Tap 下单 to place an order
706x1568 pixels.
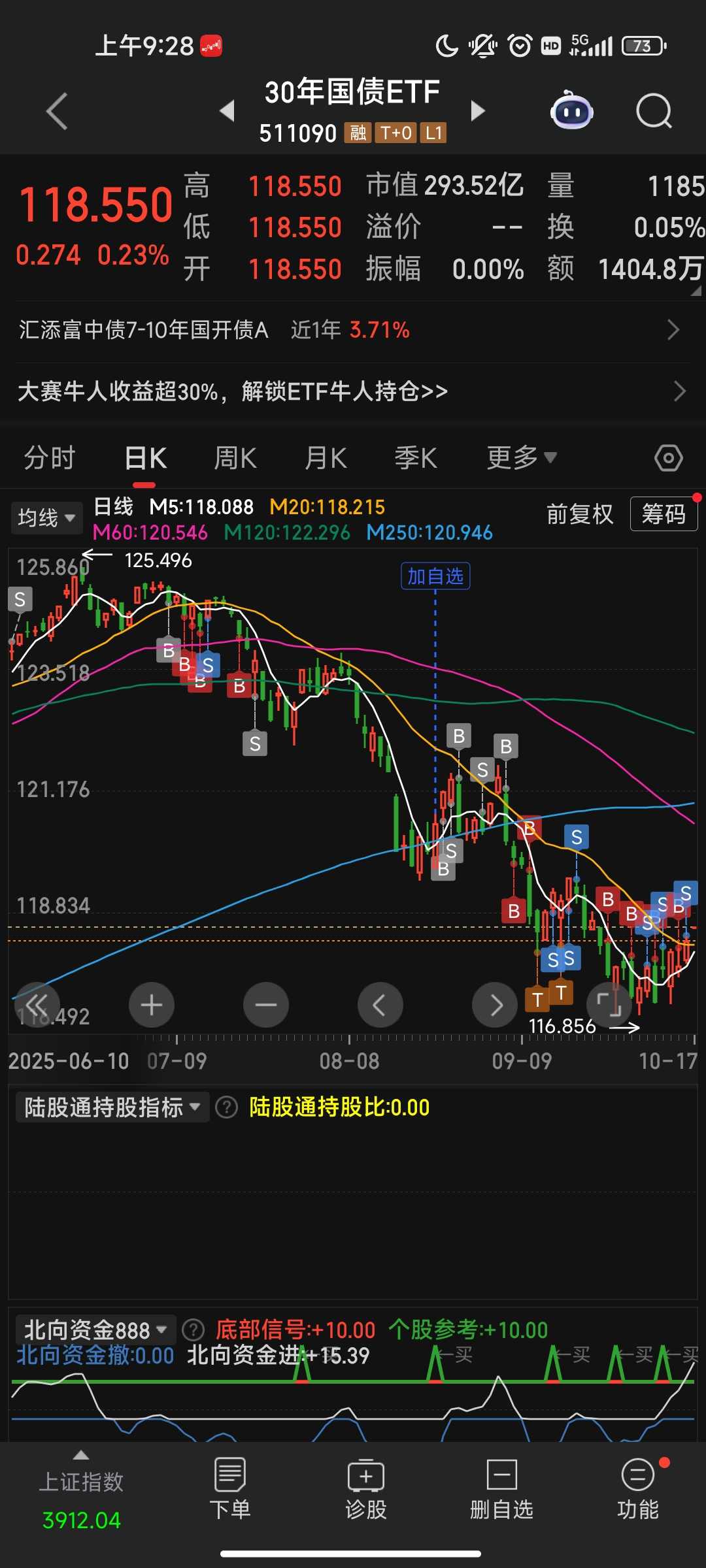tap(230, 1490)
